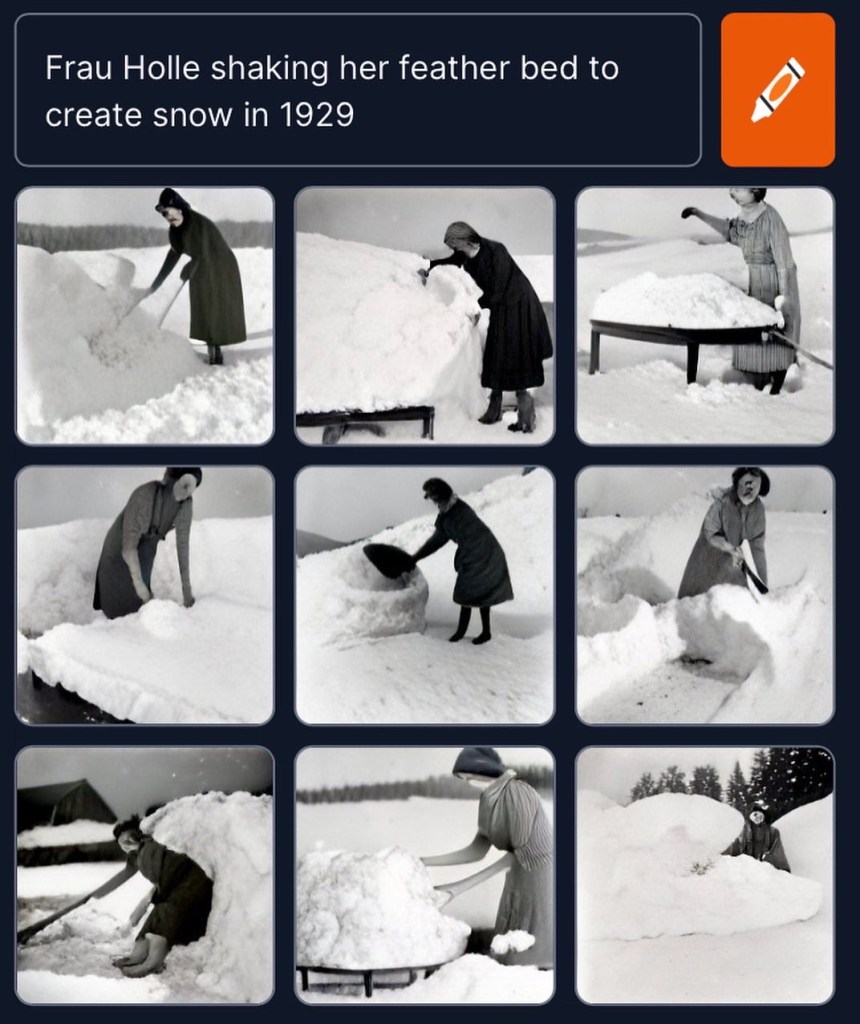Tap the orange crayon generate button

coord(777,90)
